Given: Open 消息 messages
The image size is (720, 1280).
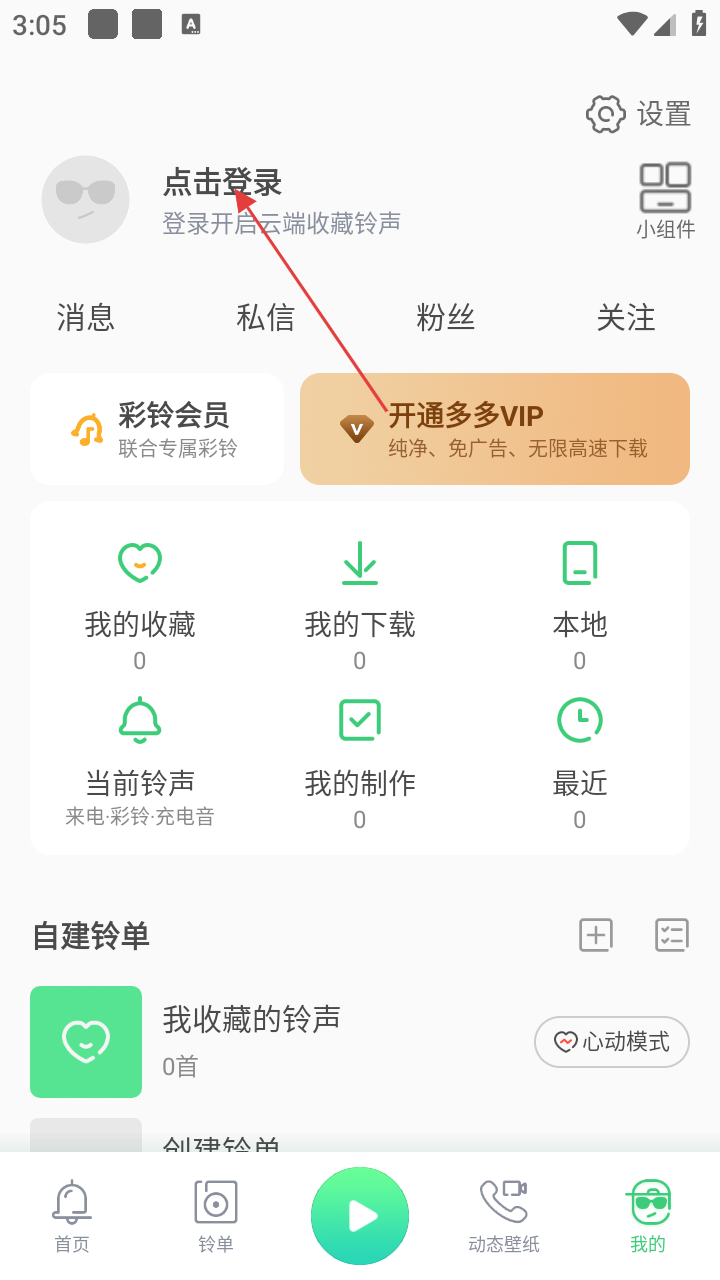Looking at the screenshot, I should [86, 318].
